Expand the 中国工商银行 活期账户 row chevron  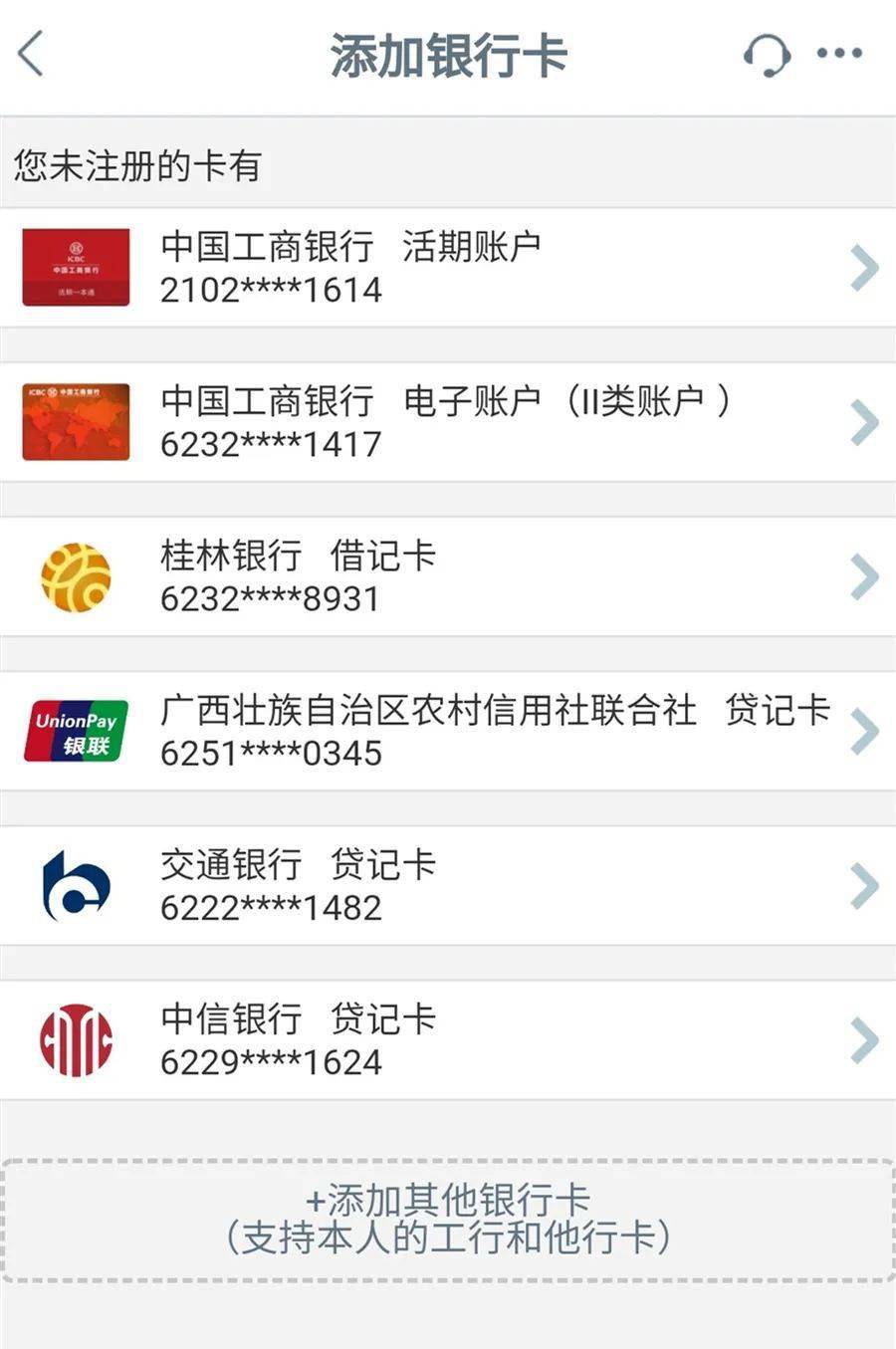pos(862,267)
